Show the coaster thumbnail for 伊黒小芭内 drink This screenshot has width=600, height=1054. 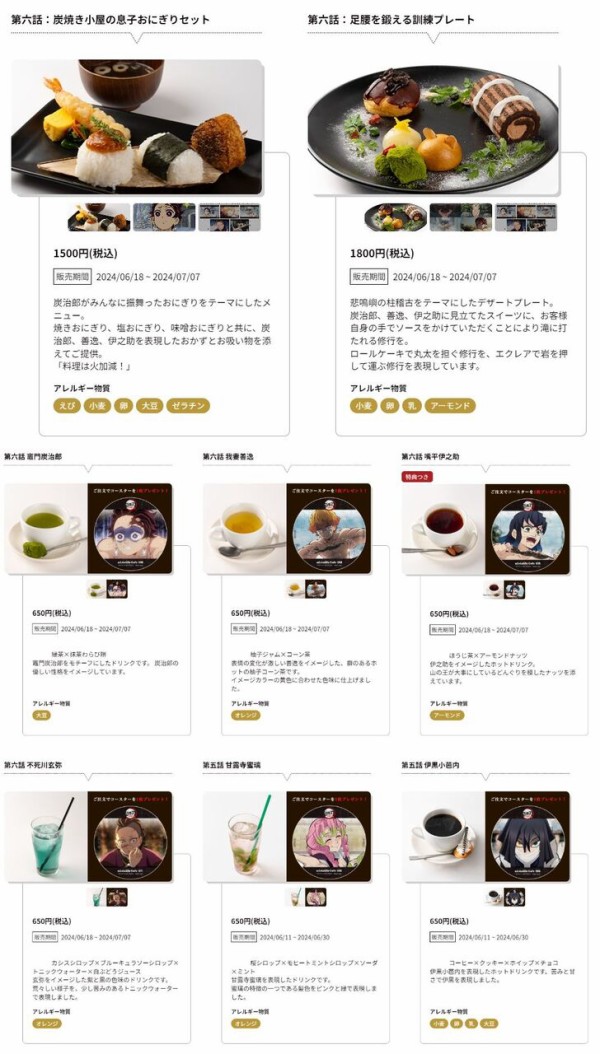tap(514, 897)
